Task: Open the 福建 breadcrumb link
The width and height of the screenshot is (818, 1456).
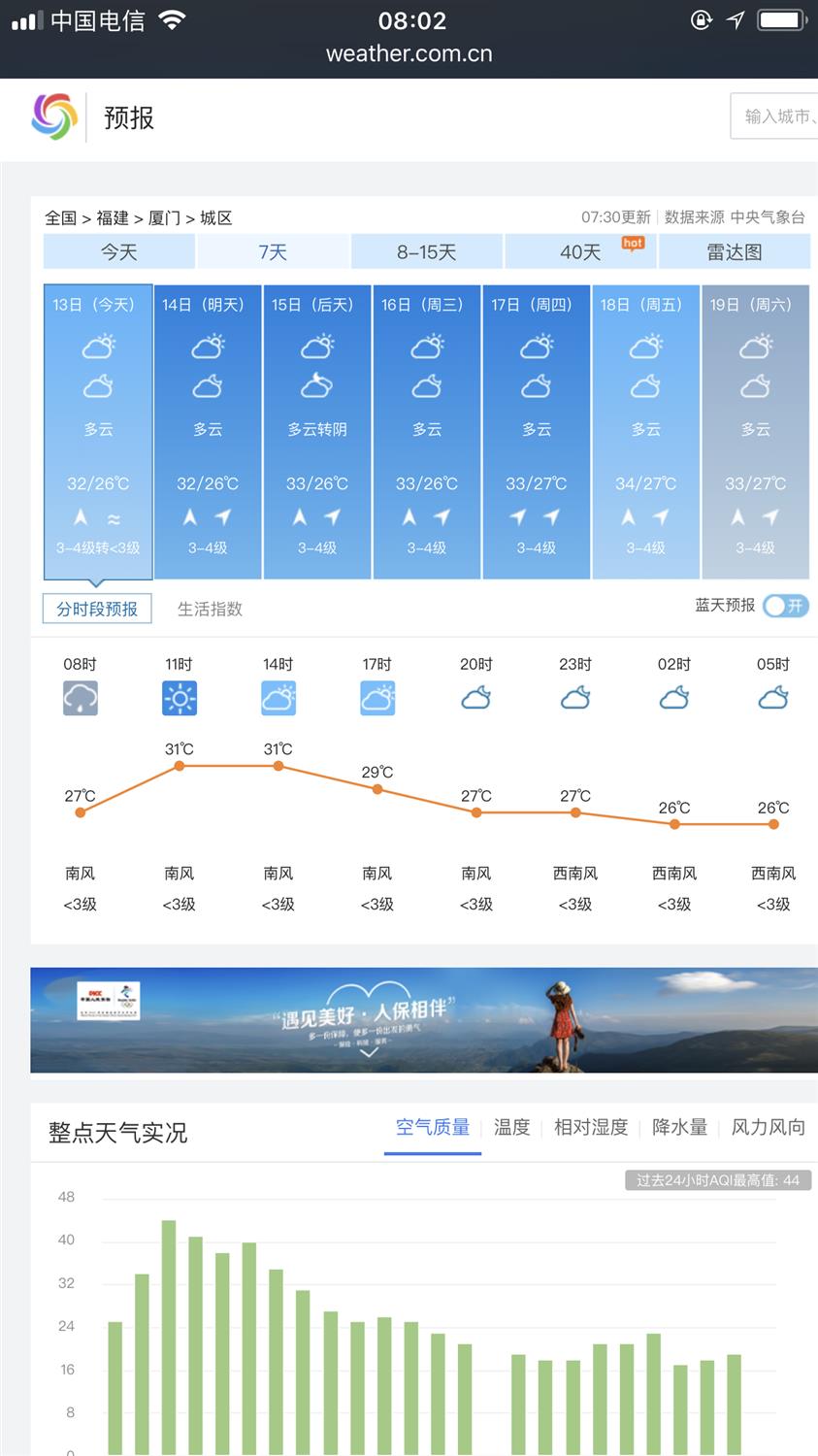Action: tap(113, 217)
